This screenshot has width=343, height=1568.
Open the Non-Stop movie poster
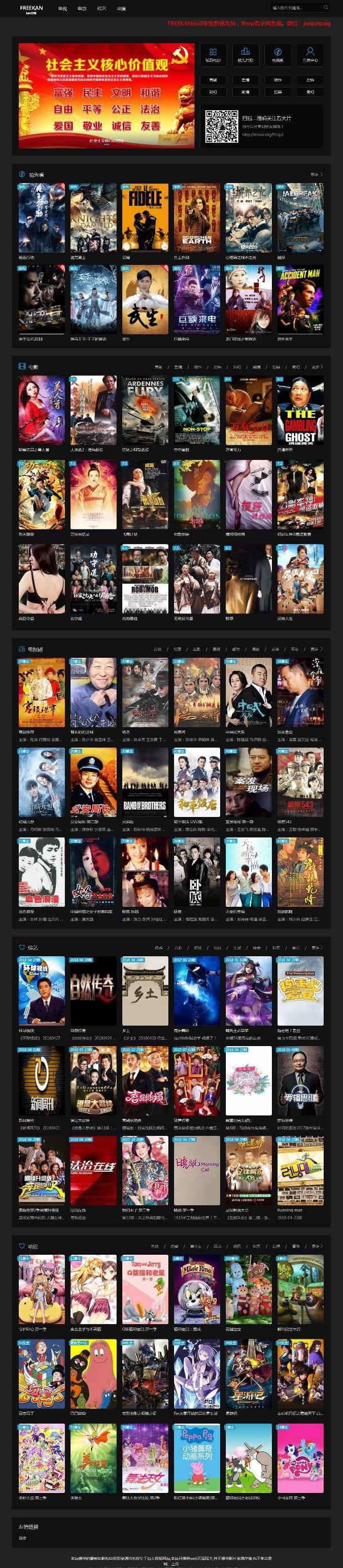pyautogui.click(x=196, y=410)
